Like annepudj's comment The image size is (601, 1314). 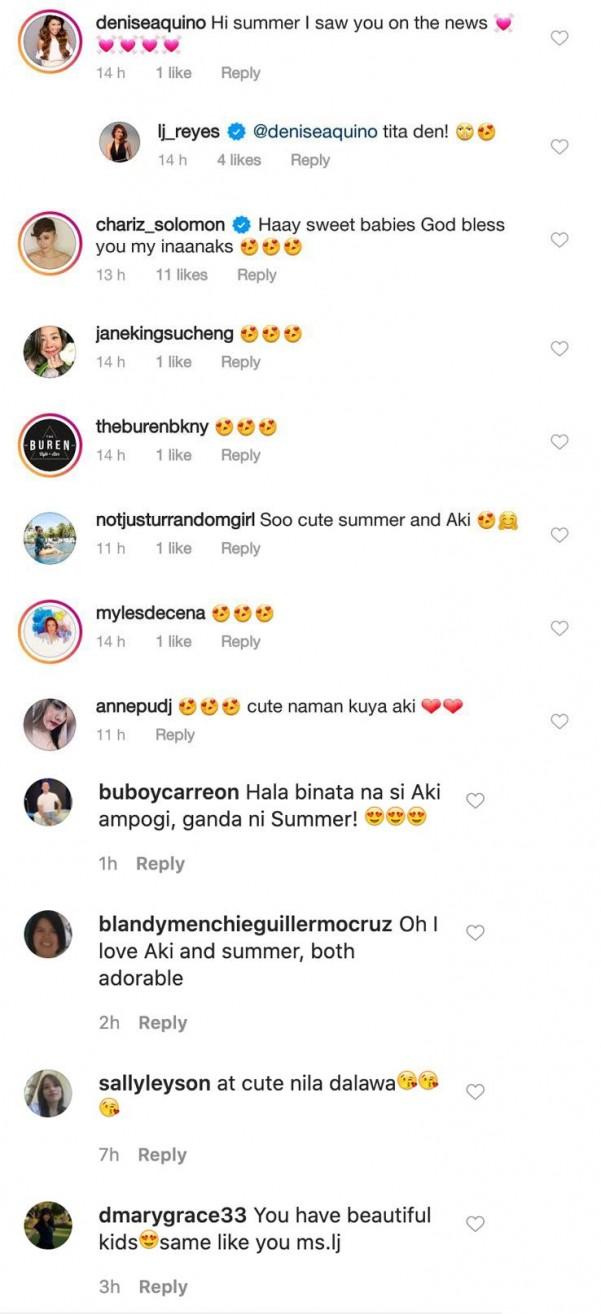click(560, 721)
